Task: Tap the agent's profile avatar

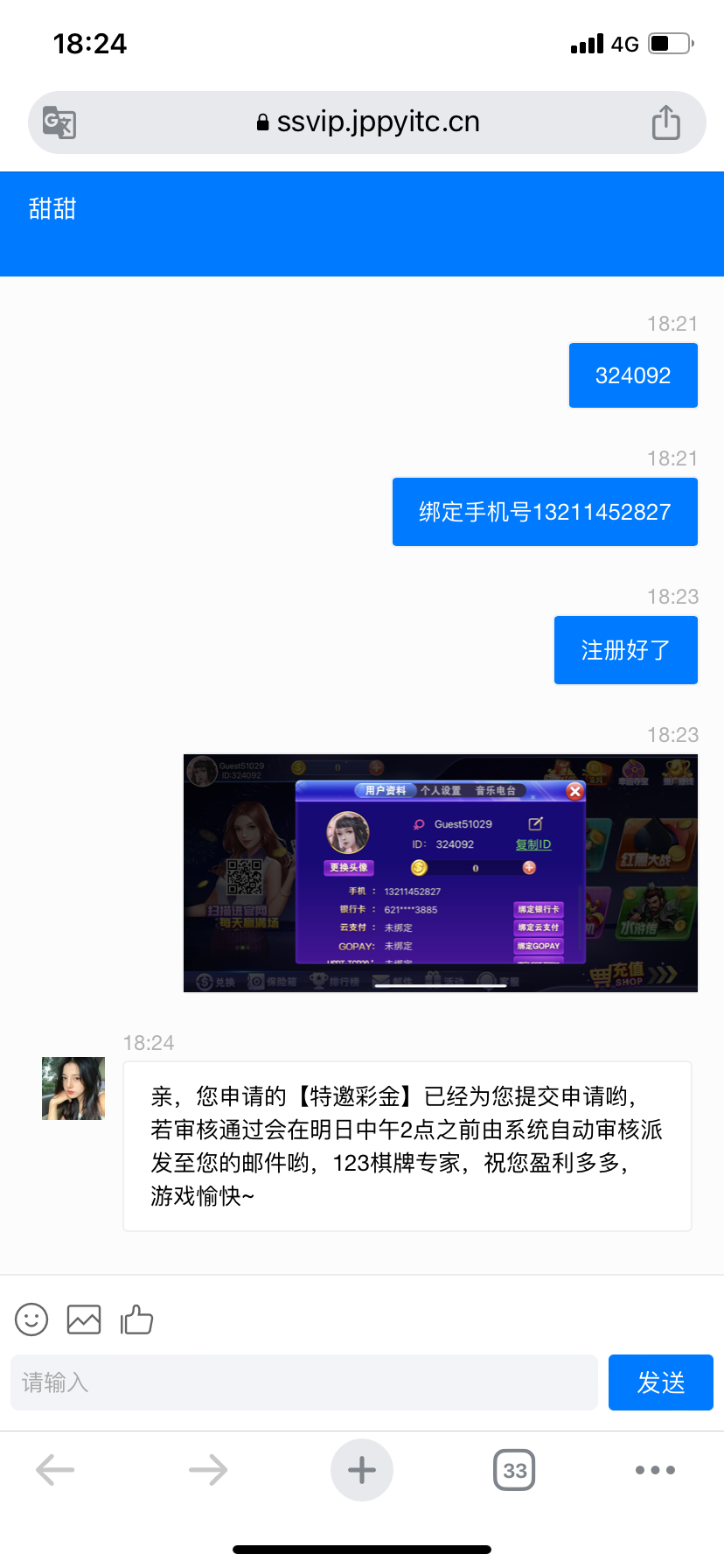Action: 73,1088
